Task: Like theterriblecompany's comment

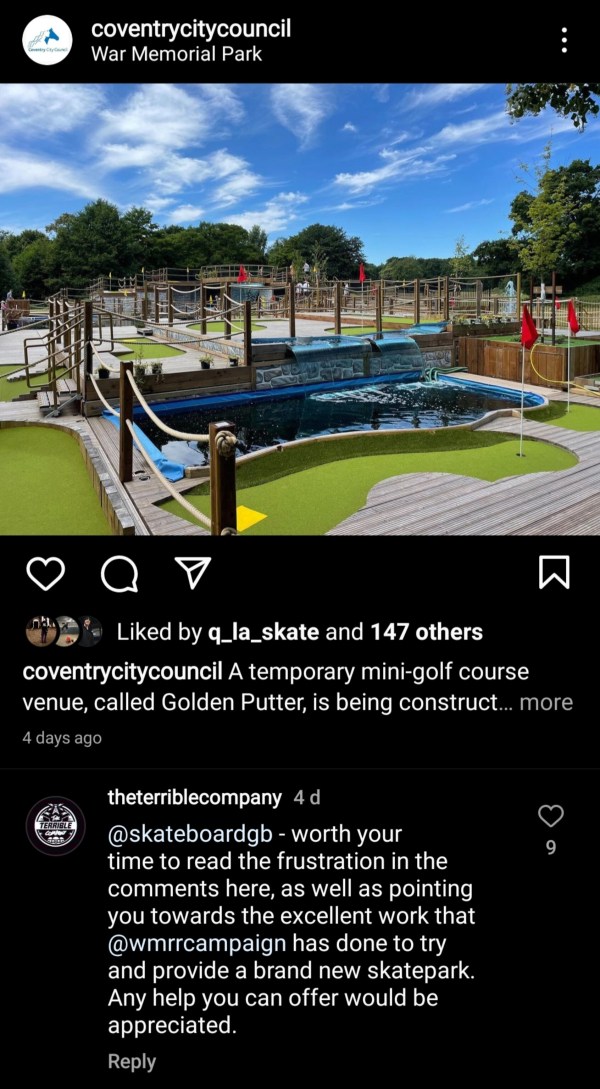Action: [551, 816]
